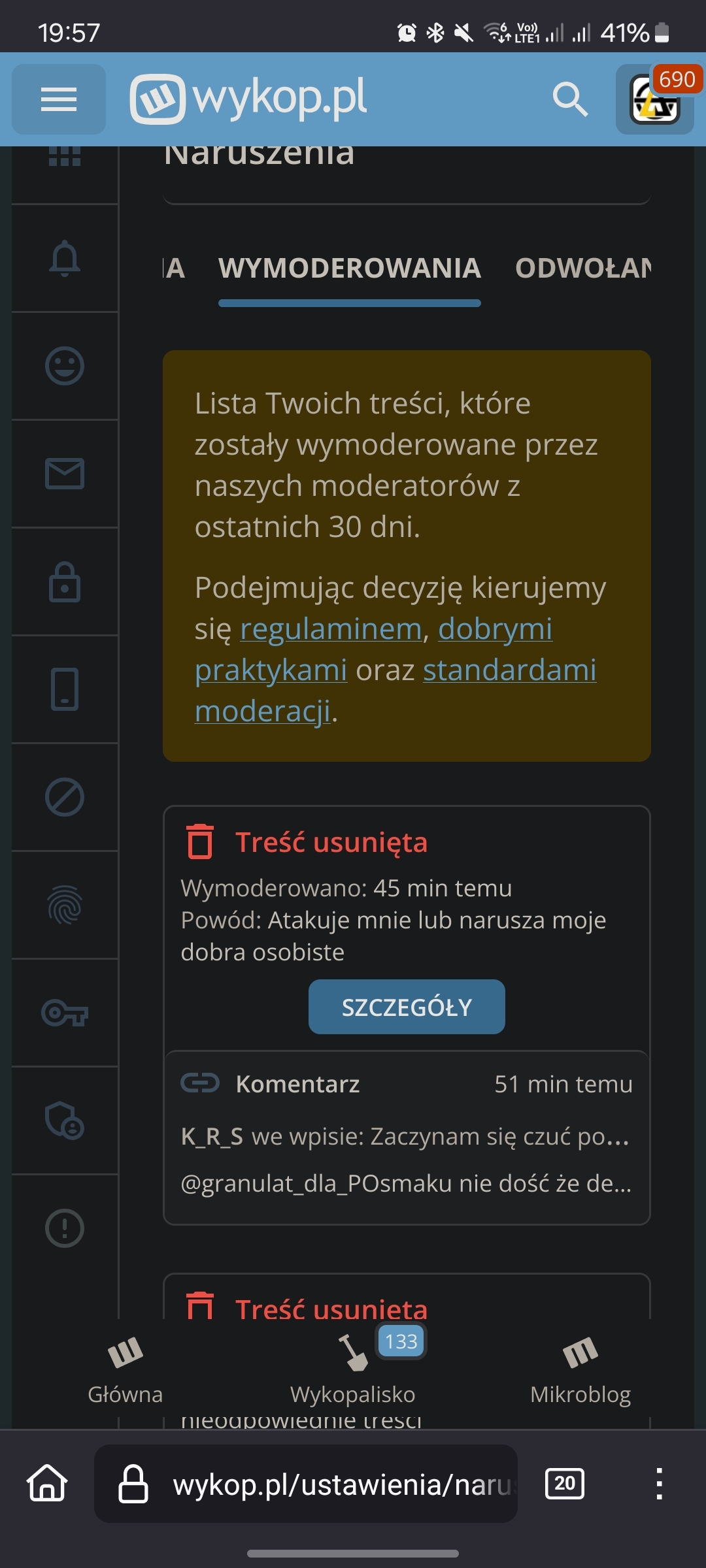This screenshot has height=1568, width=706.
Task: Follow the dobrymi praktykami link
Action: pyautogui.click(x=495, y=629)
